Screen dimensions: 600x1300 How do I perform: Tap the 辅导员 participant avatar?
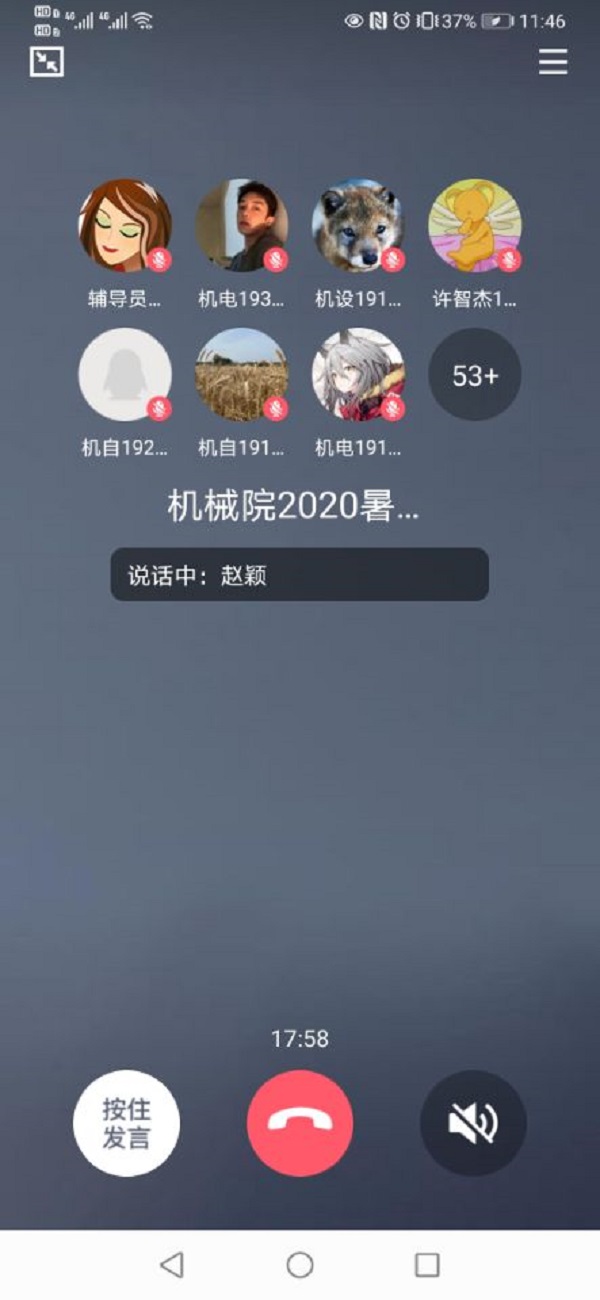click(x=125, y=226)
